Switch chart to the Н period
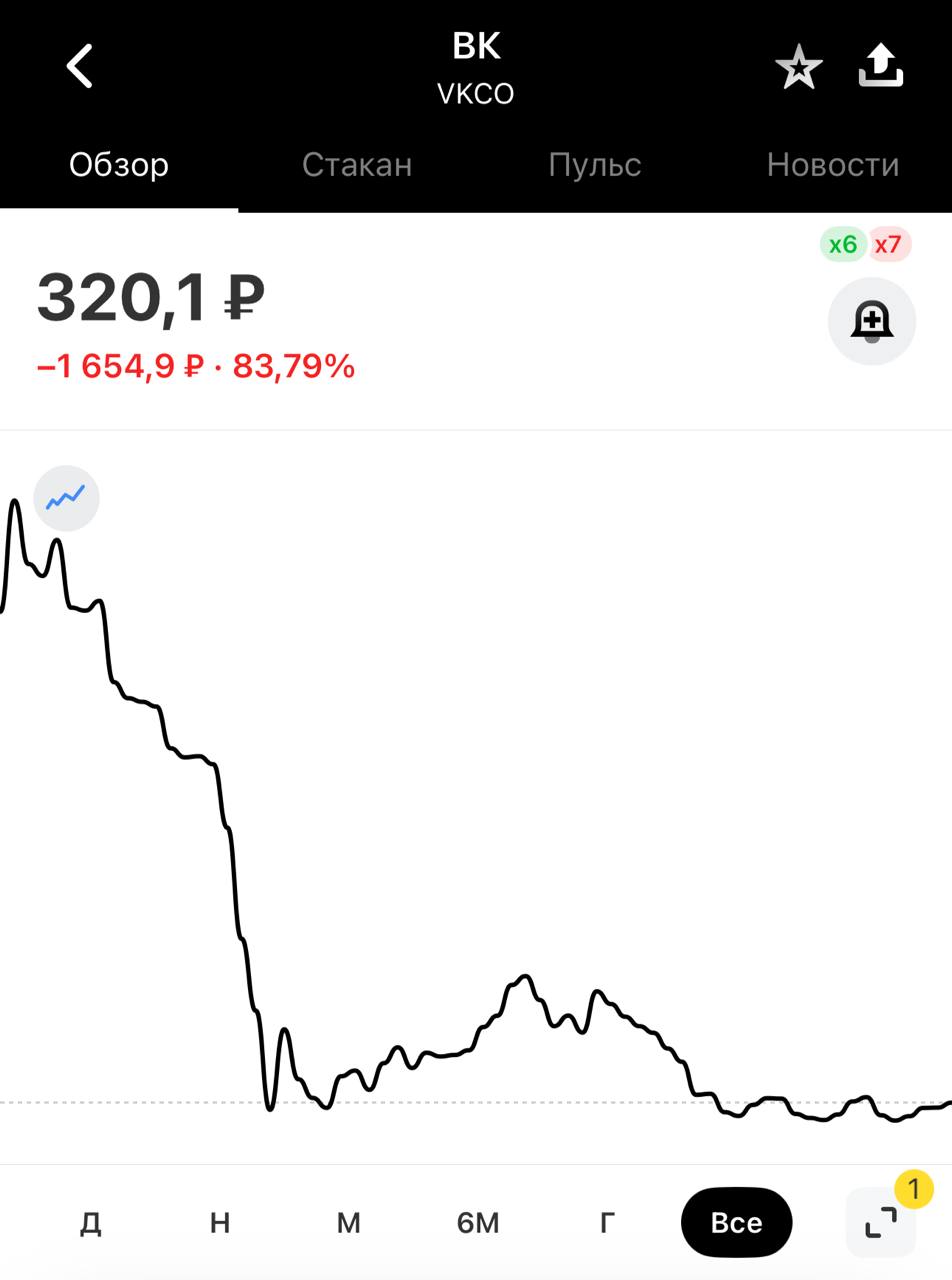This screenshot has width=952, height=1280. (220, 1222)
